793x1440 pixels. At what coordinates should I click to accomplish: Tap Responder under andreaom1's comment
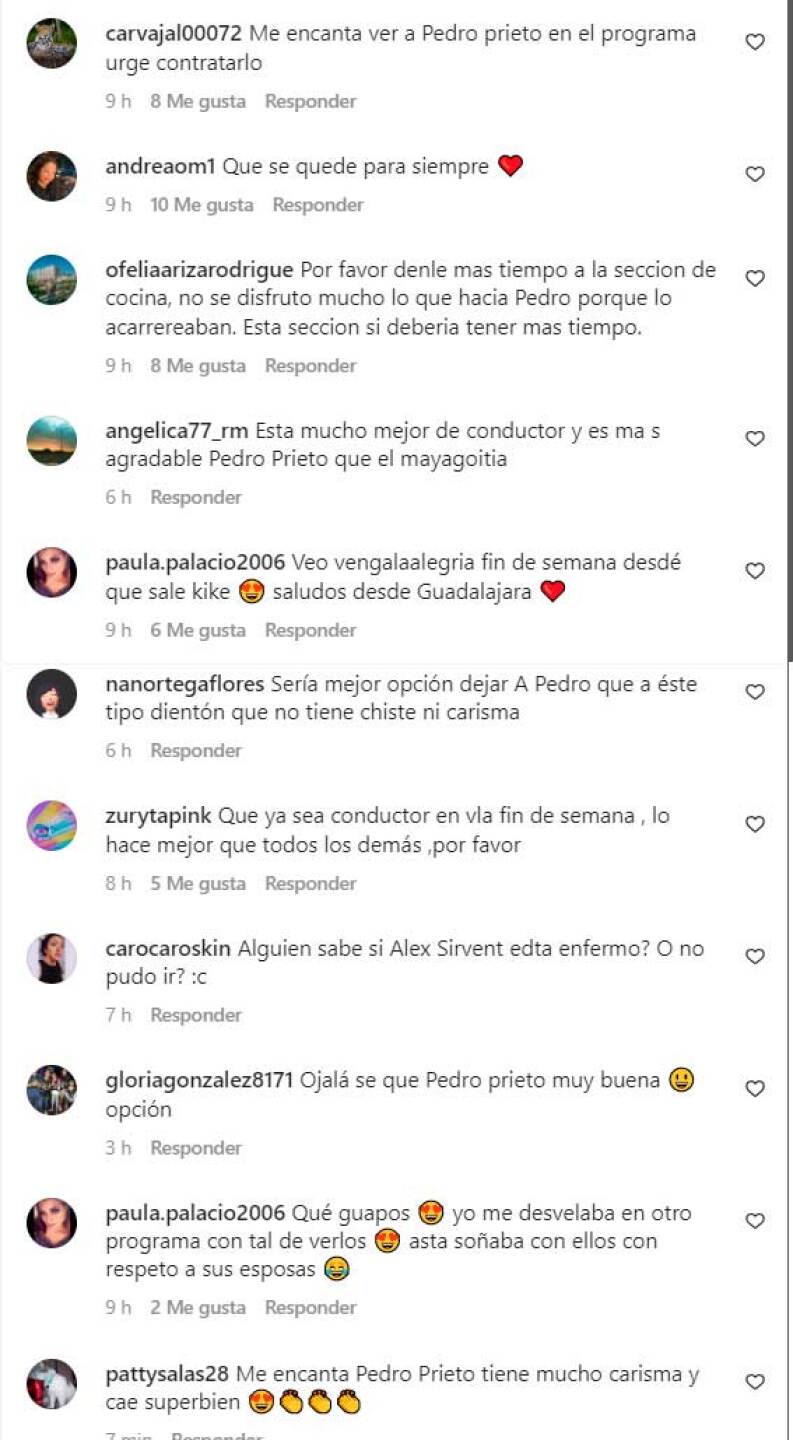click(318, 205)
